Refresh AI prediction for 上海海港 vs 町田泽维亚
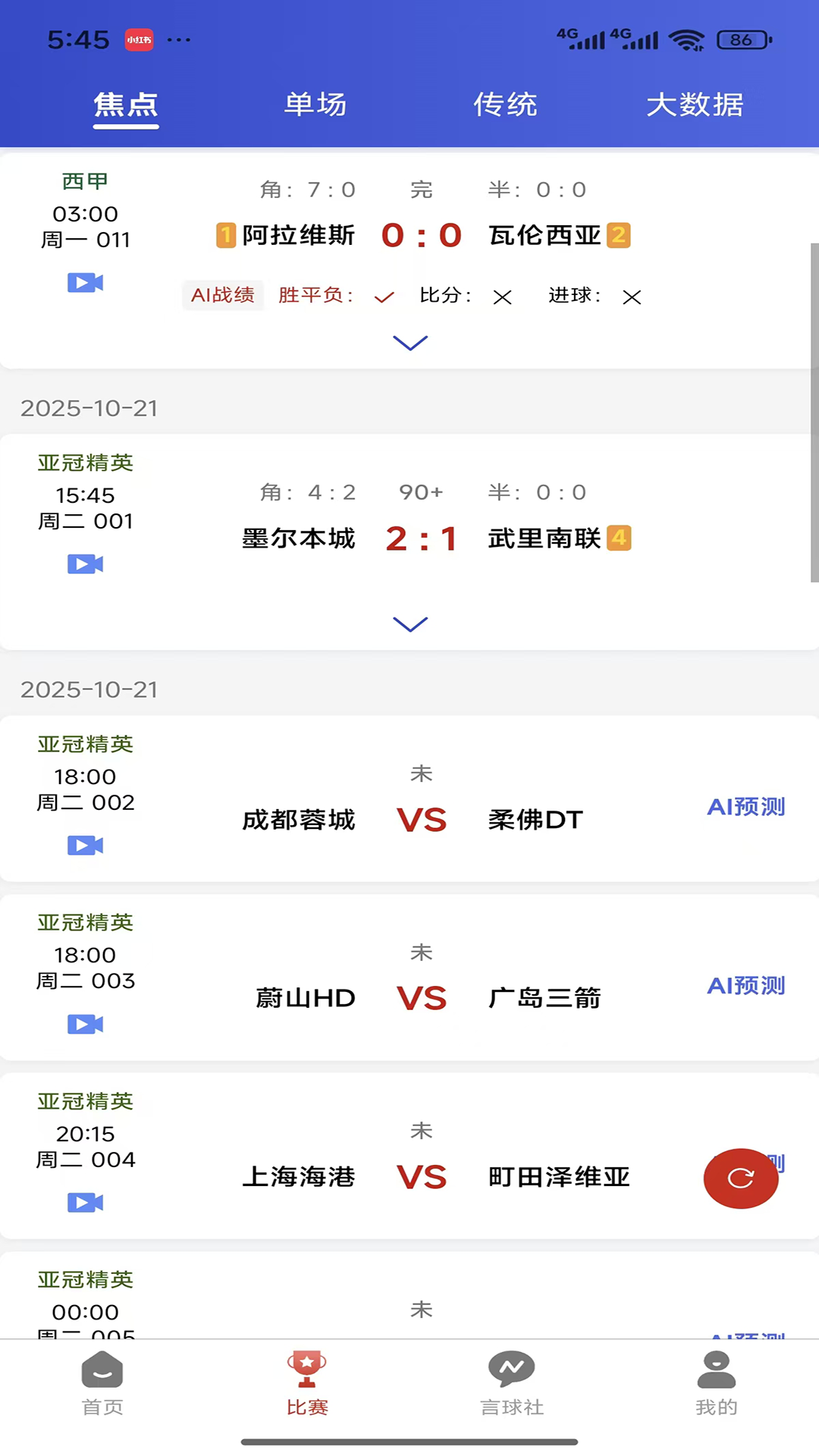 click(x=741, y=1178)
